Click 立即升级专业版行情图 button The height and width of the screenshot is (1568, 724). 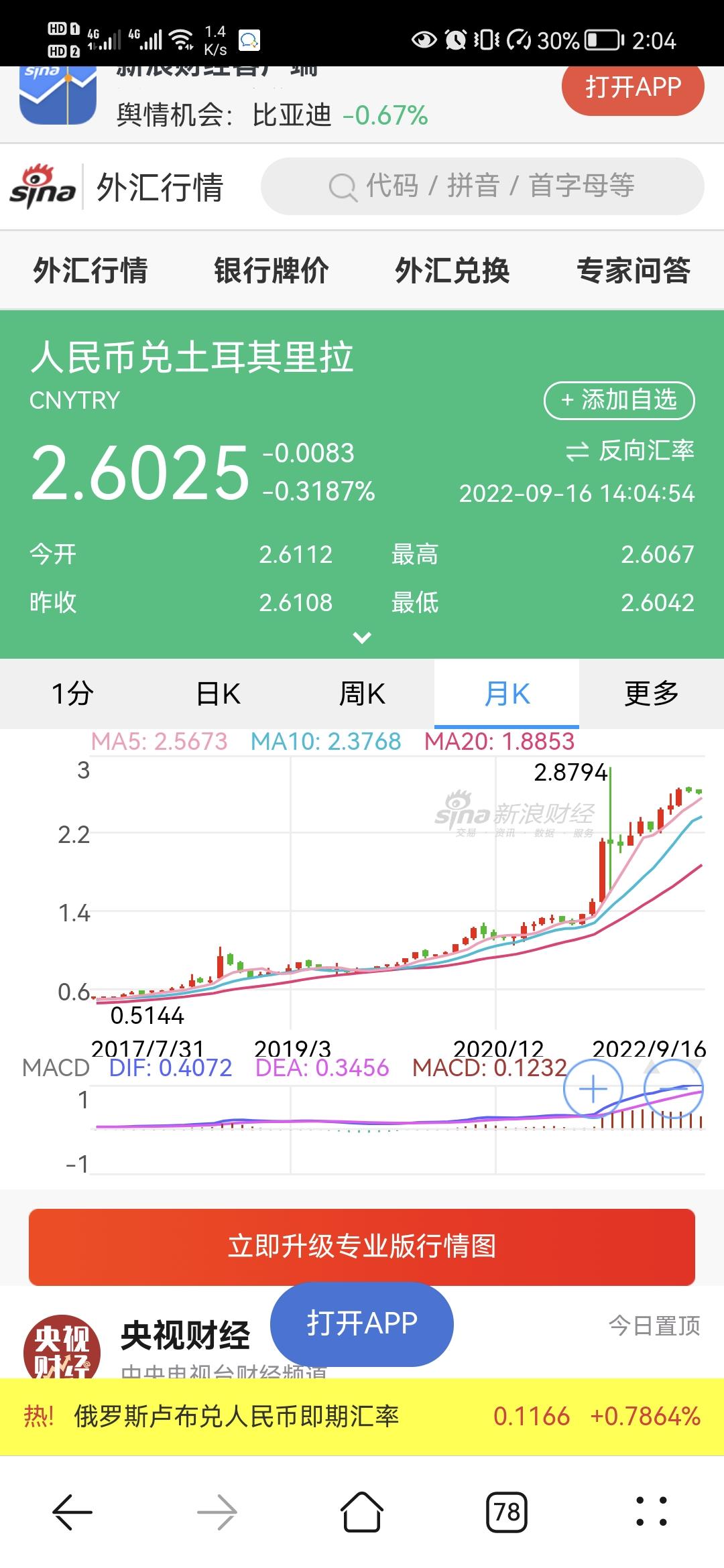362,1242
